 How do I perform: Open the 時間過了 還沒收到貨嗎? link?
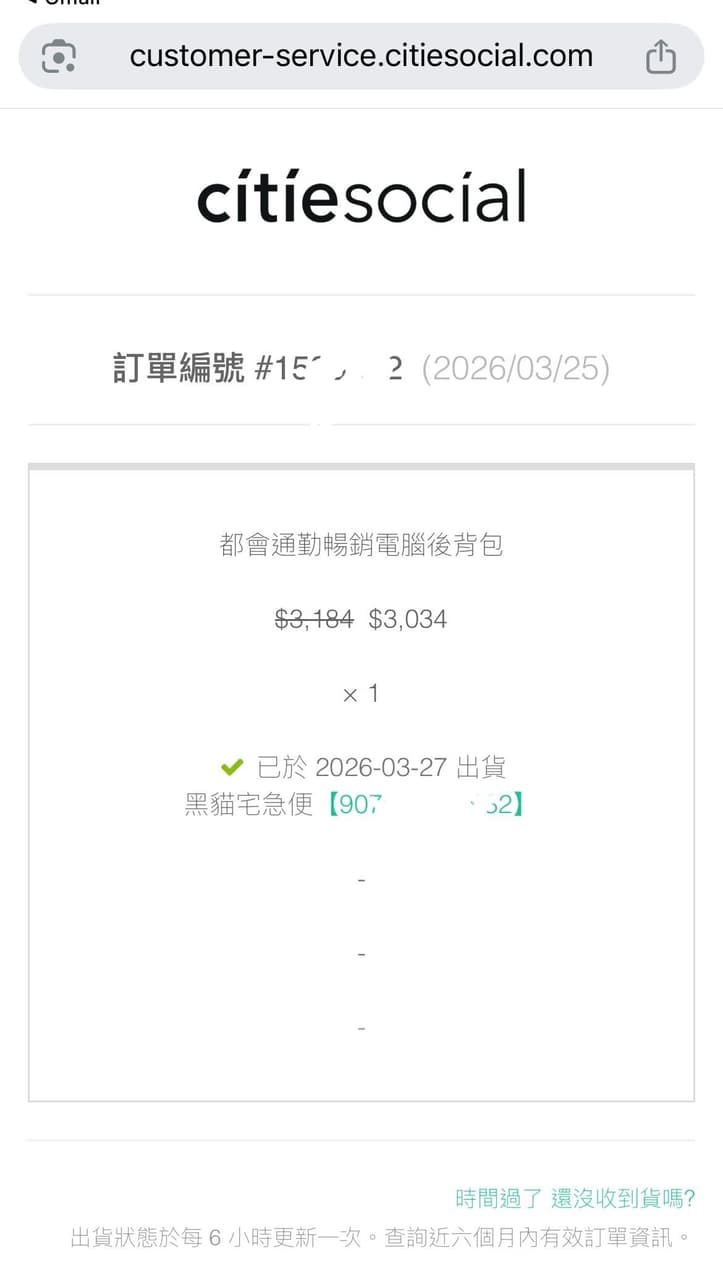click(575, 1198)
